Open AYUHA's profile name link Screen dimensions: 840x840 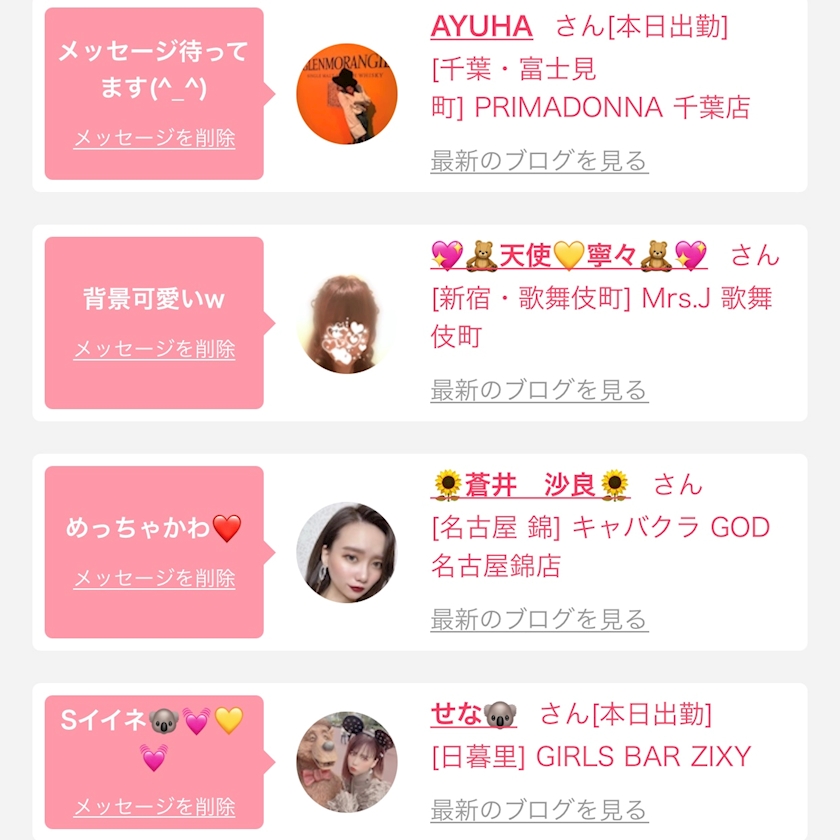481,26
